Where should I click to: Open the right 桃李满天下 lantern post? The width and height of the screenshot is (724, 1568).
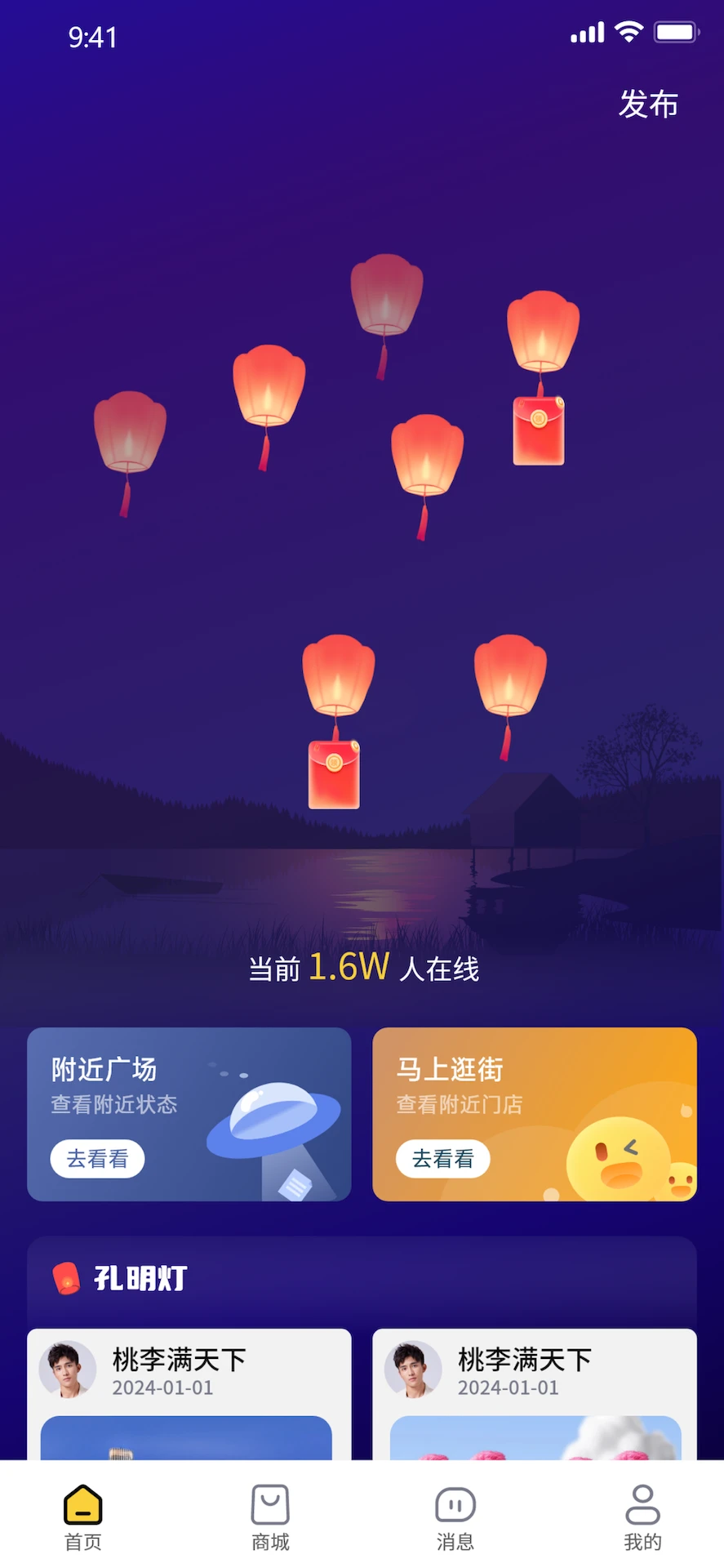pyautogui.click(x=535, y=1388)
